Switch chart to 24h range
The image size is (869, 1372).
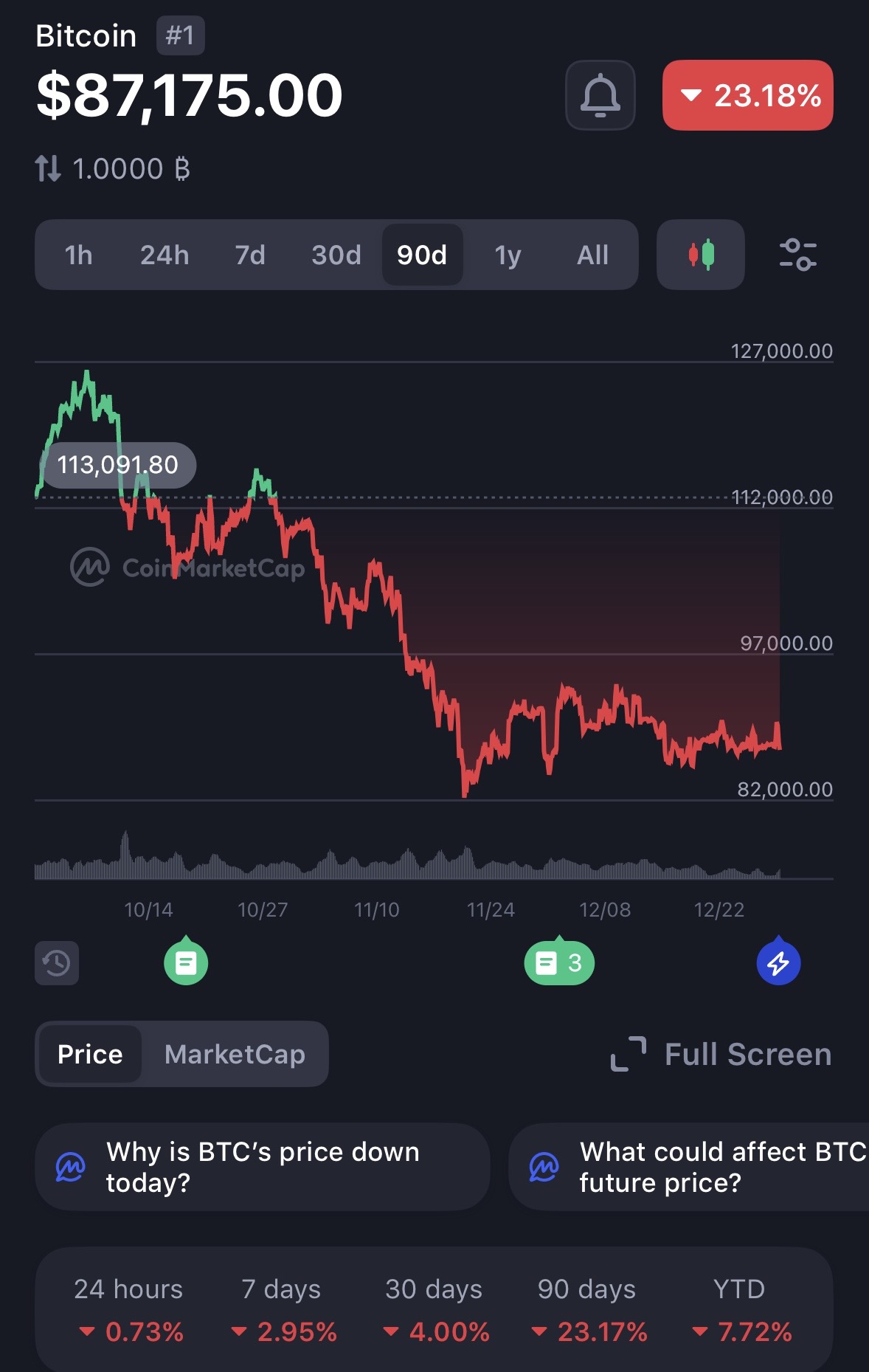click(165, 255)
